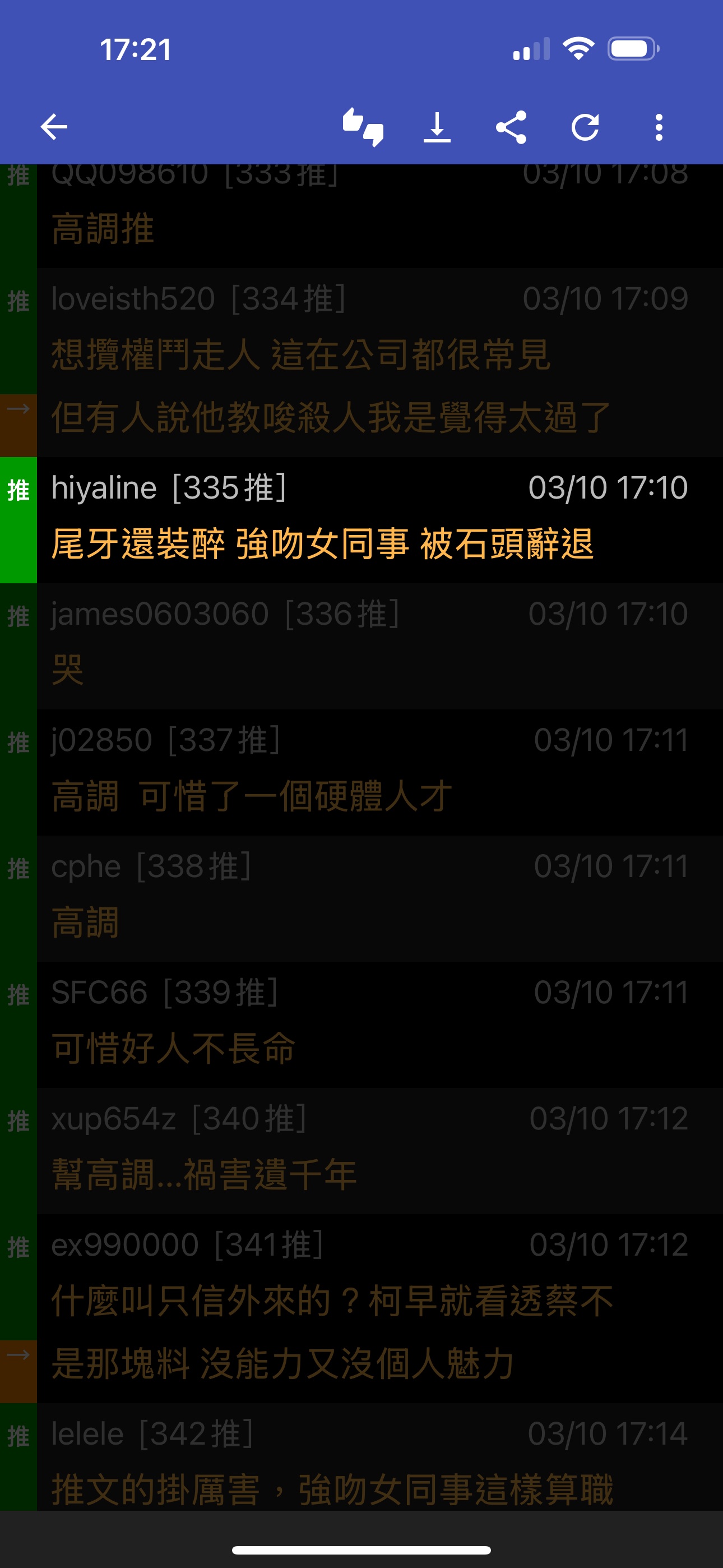Select lelele's comment

coord(361,1456)
